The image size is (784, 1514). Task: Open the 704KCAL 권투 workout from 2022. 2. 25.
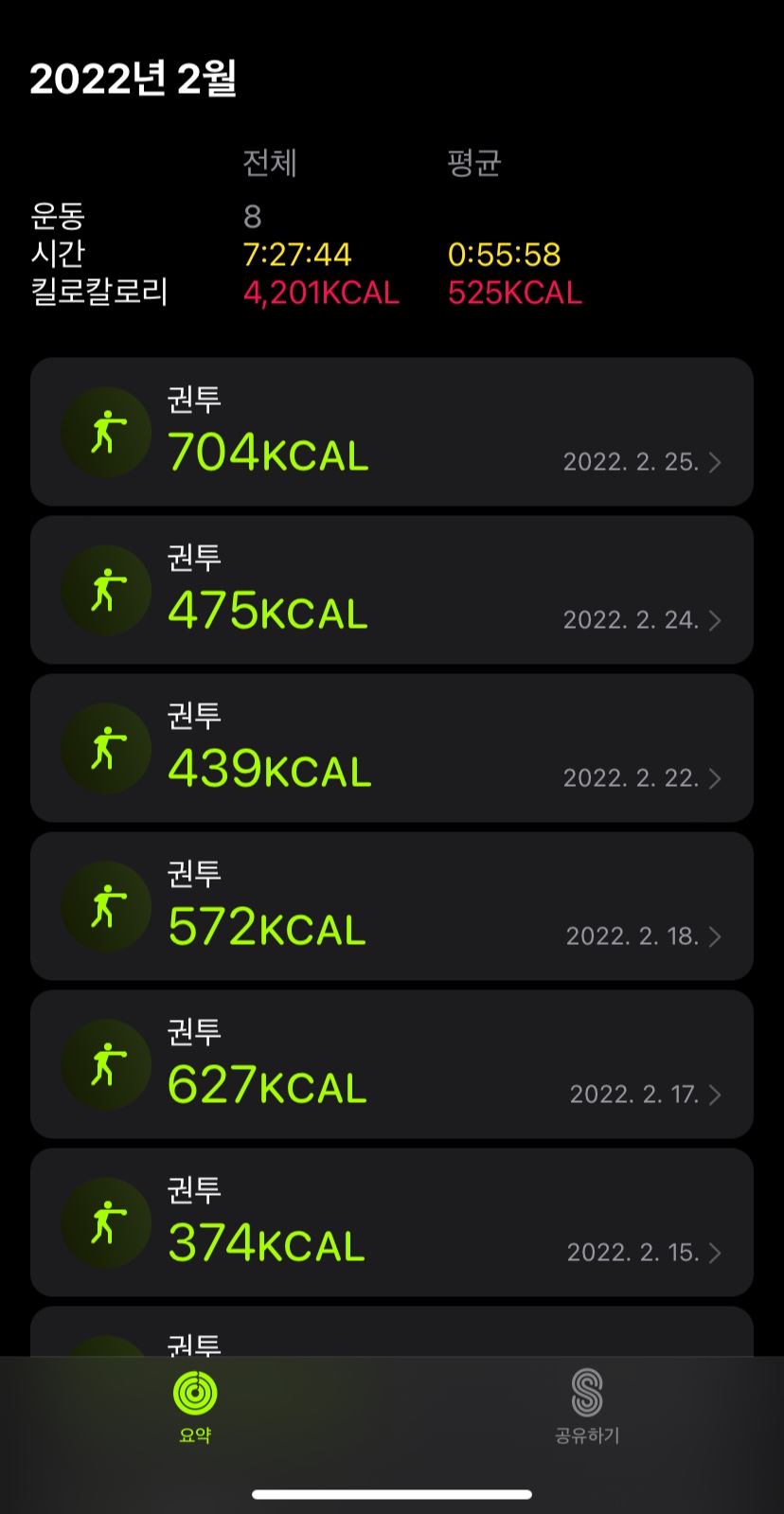click(x=392, y=432)
